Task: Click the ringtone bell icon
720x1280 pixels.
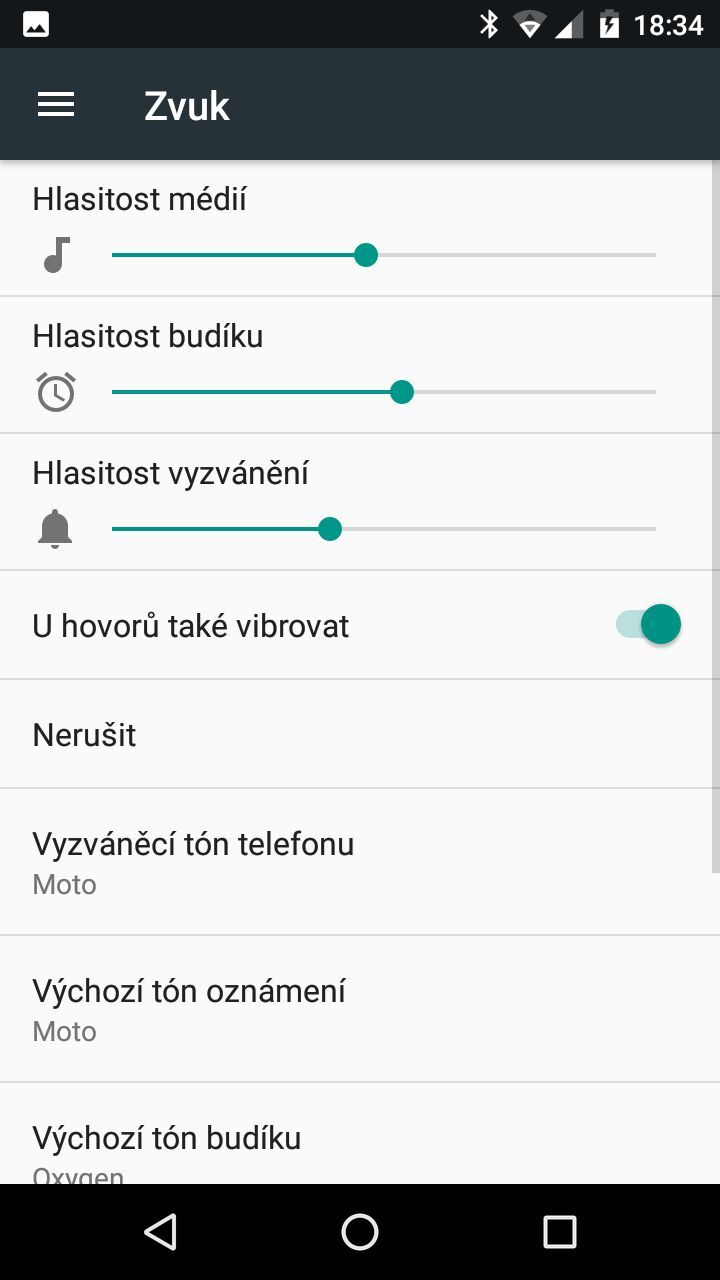Action: [x=56, y=529]
